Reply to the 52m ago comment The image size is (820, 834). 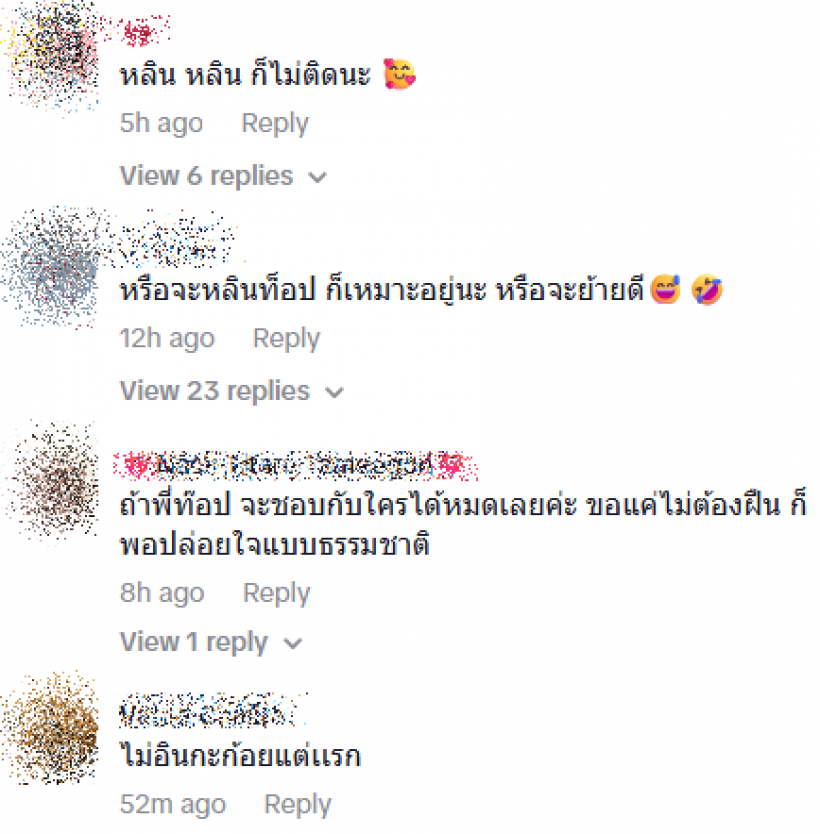pos(297,804)
